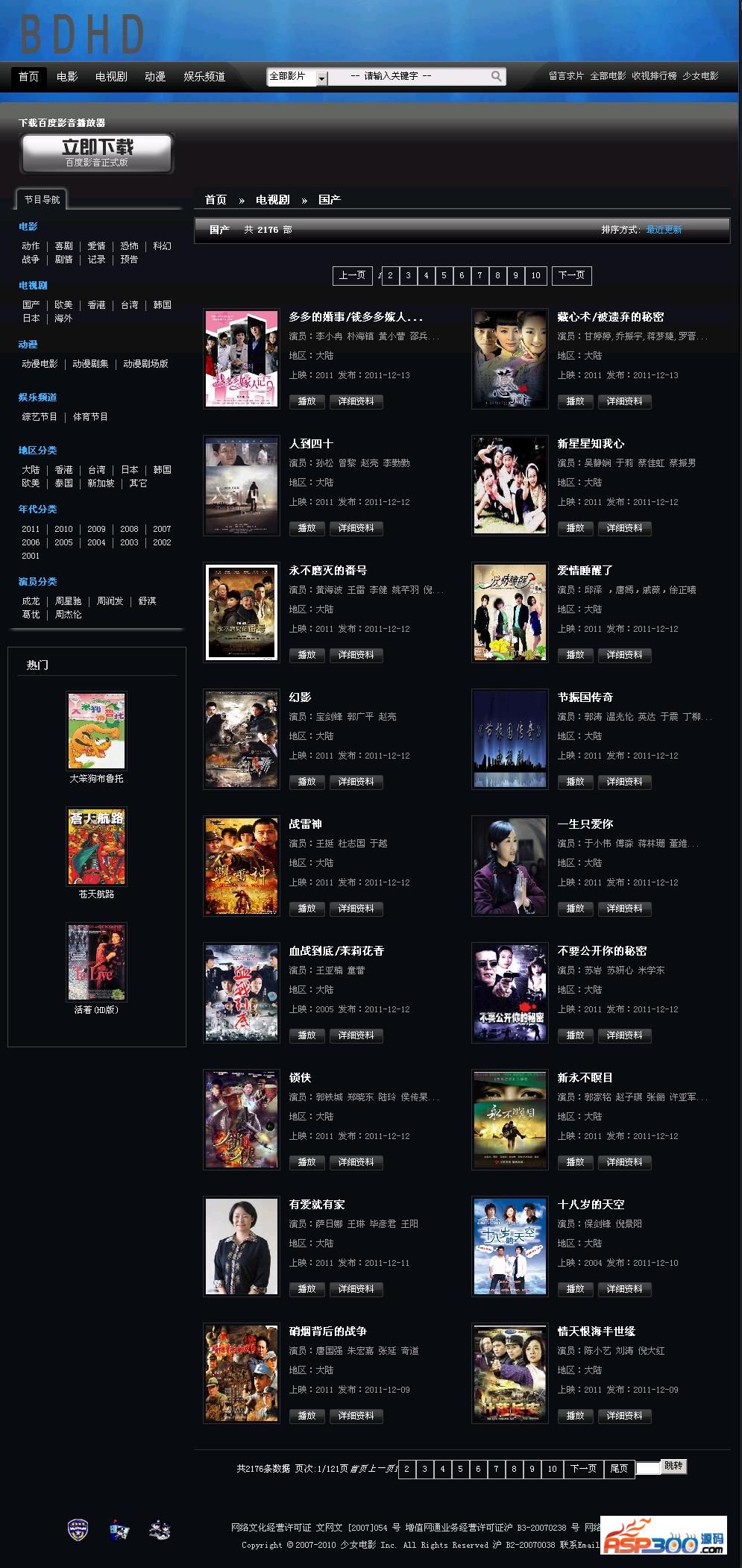Tap the search magnifier icon
Viewport: 742px width, 1568px height.
pyautogui.click(x=496, y=76)
